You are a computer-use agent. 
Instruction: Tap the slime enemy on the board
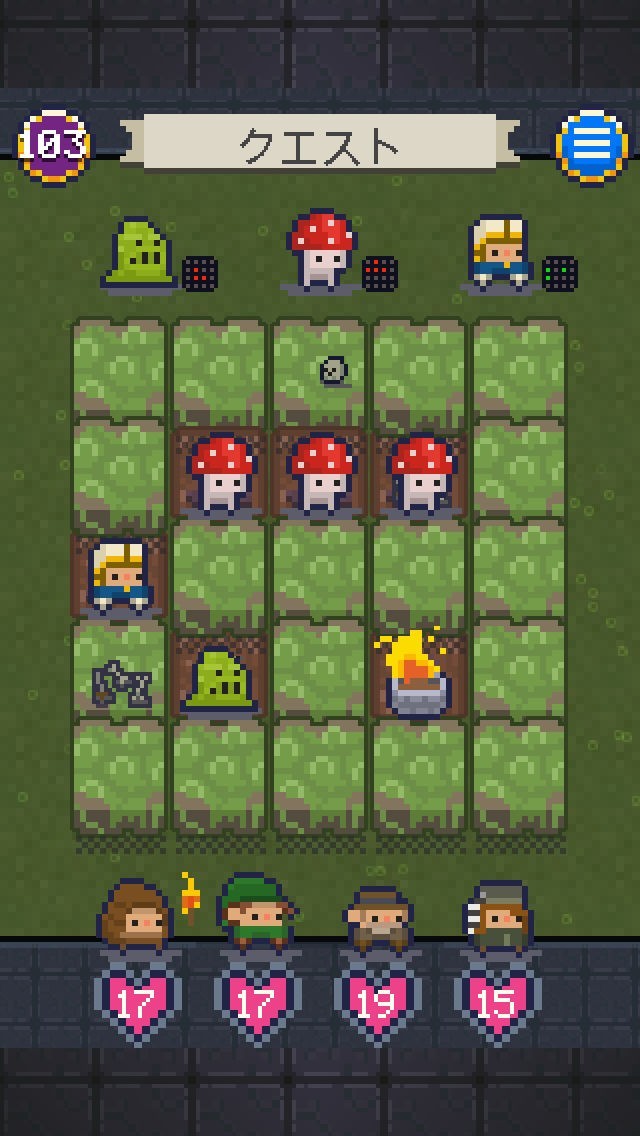220,679
